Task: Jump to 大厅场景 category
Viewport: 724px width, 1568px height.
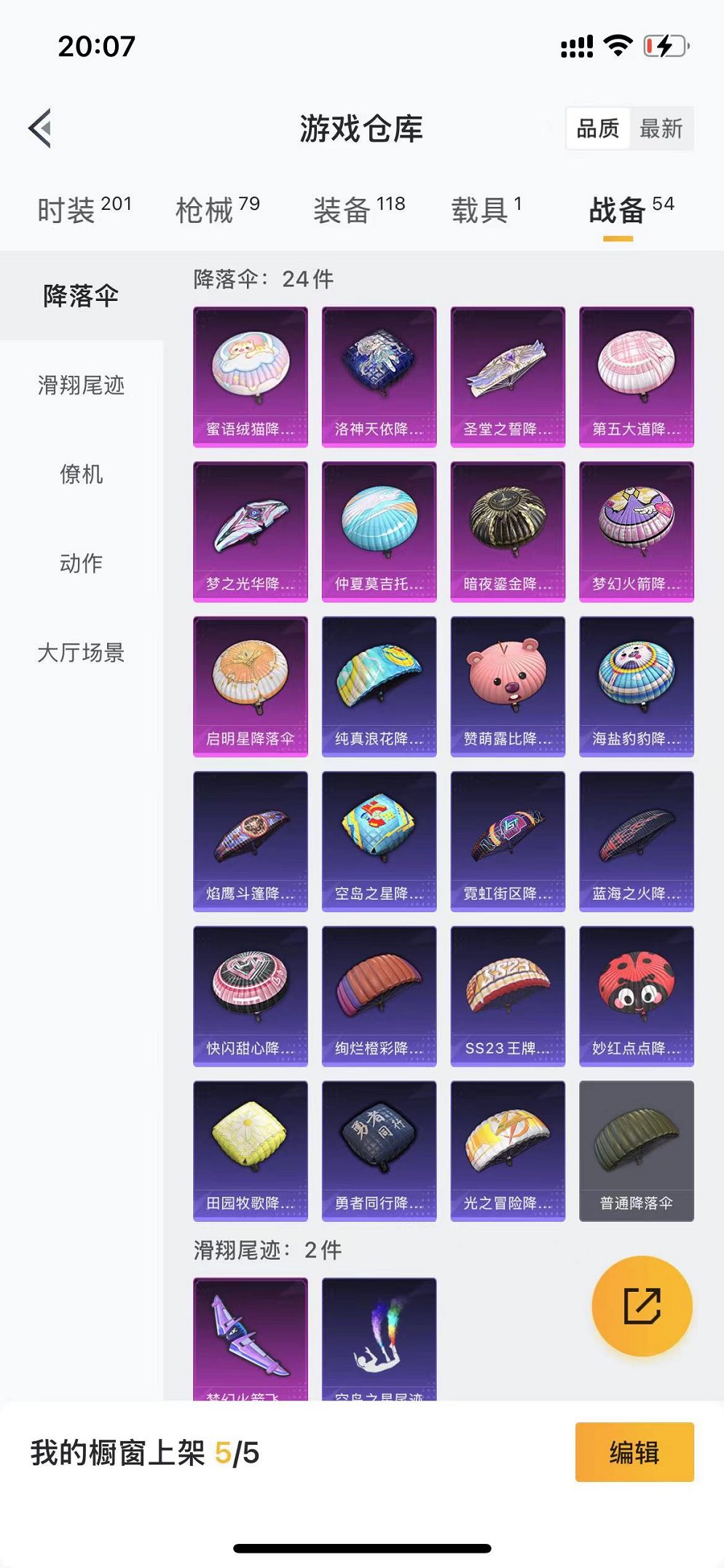Action: (x=81, y=653)
